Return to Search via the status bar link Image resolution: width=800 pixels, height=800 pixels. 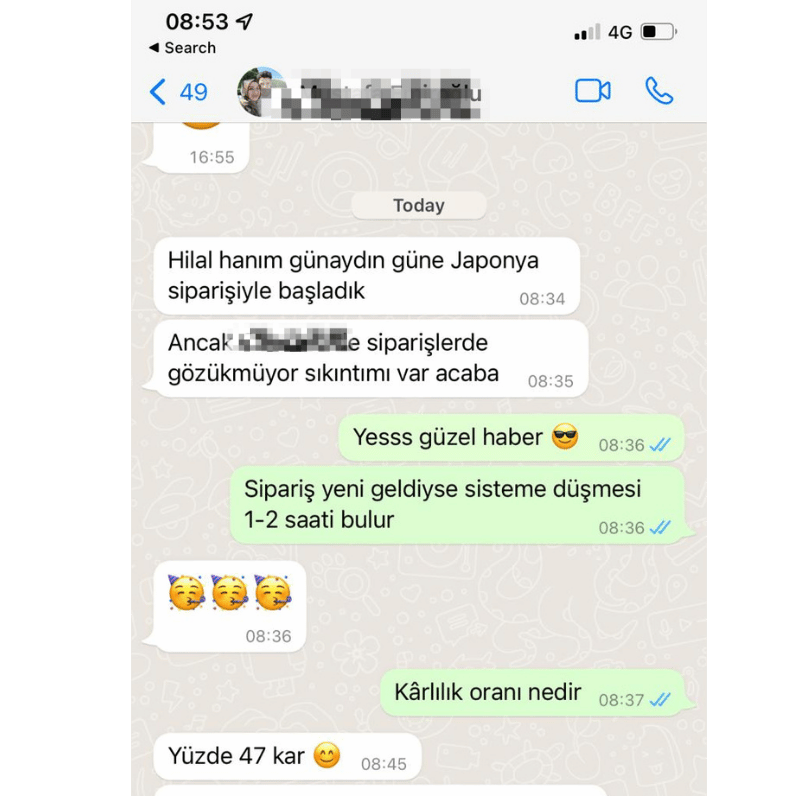(183, 47)
